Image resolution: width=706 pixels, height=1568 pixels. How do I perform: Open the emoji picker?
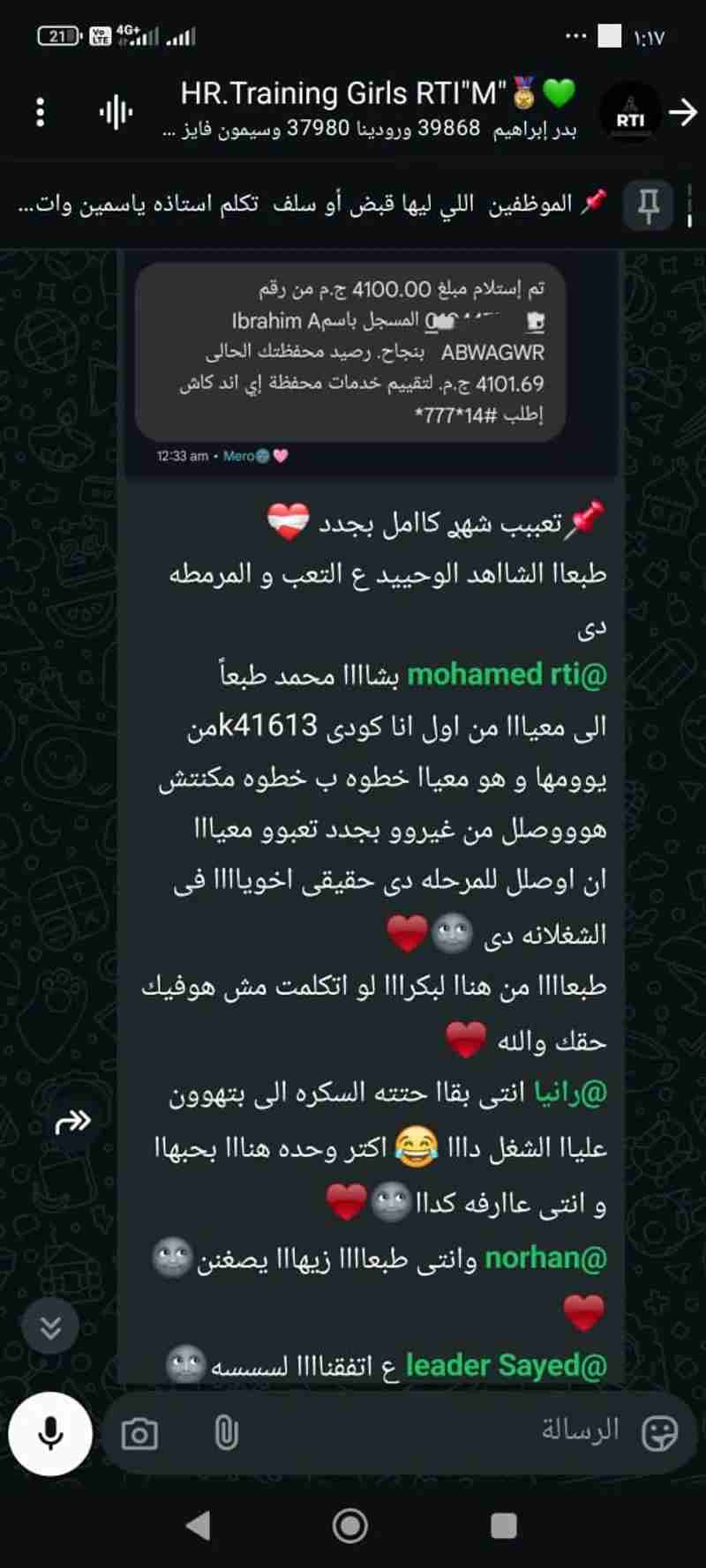click(659, 1433)
